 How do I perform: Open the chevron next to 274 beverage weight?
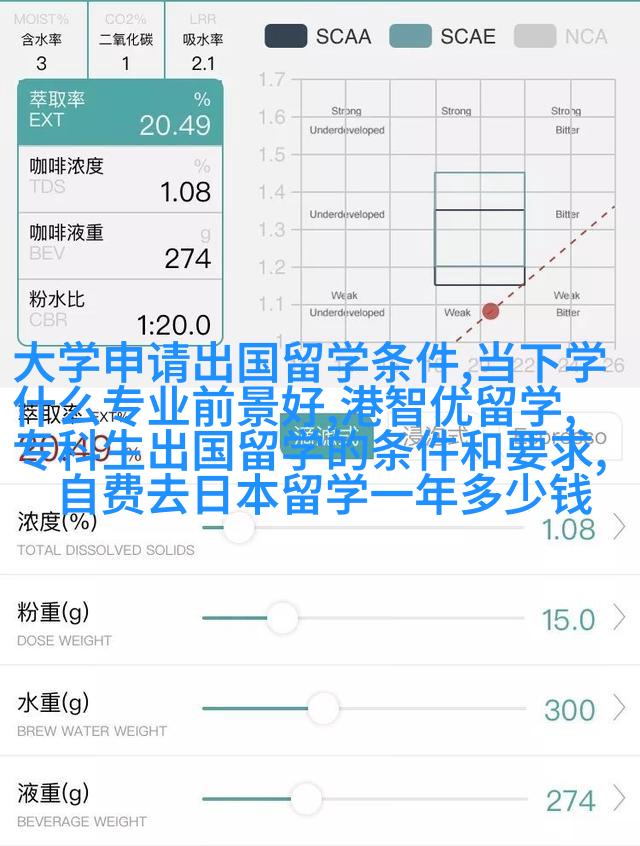[x=620, y=799]
